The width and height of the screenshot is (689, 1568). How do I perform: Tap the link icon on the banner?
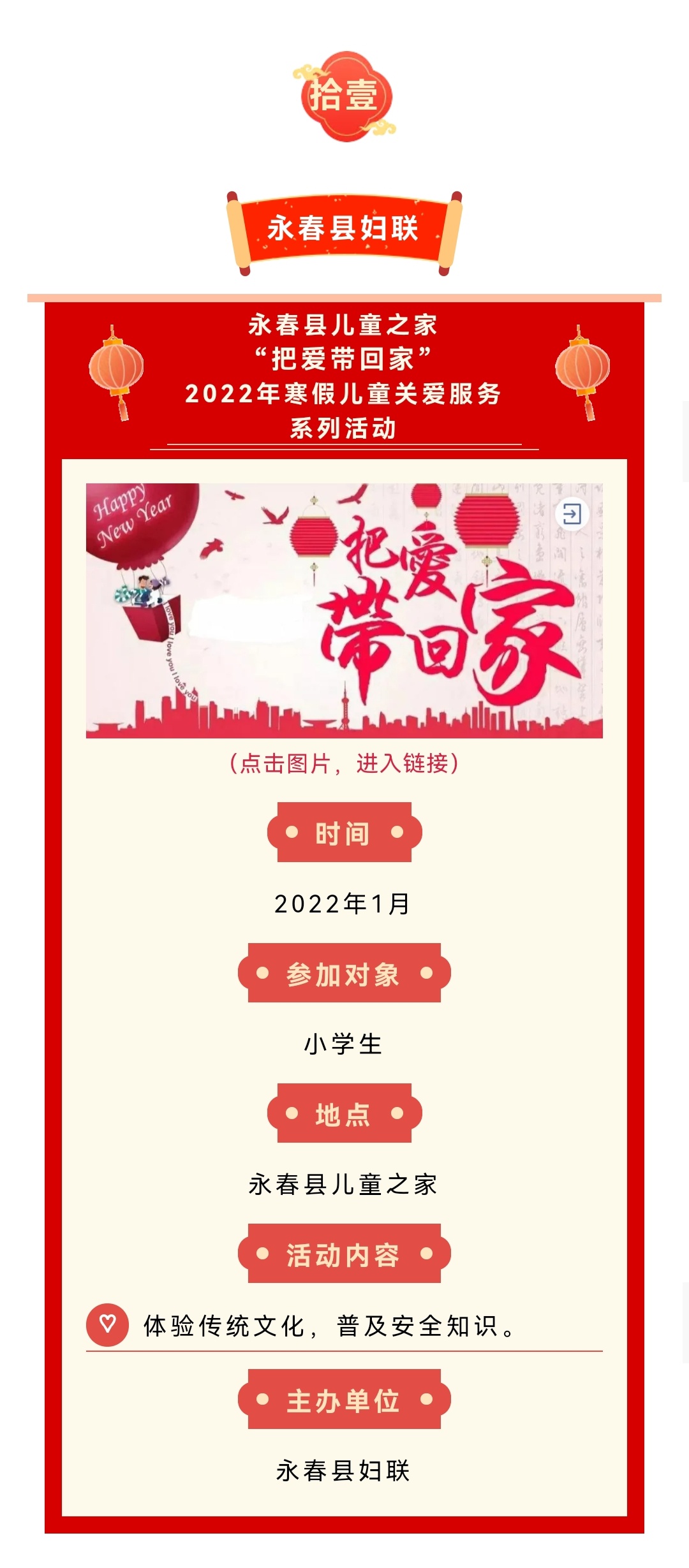[572, 513]
